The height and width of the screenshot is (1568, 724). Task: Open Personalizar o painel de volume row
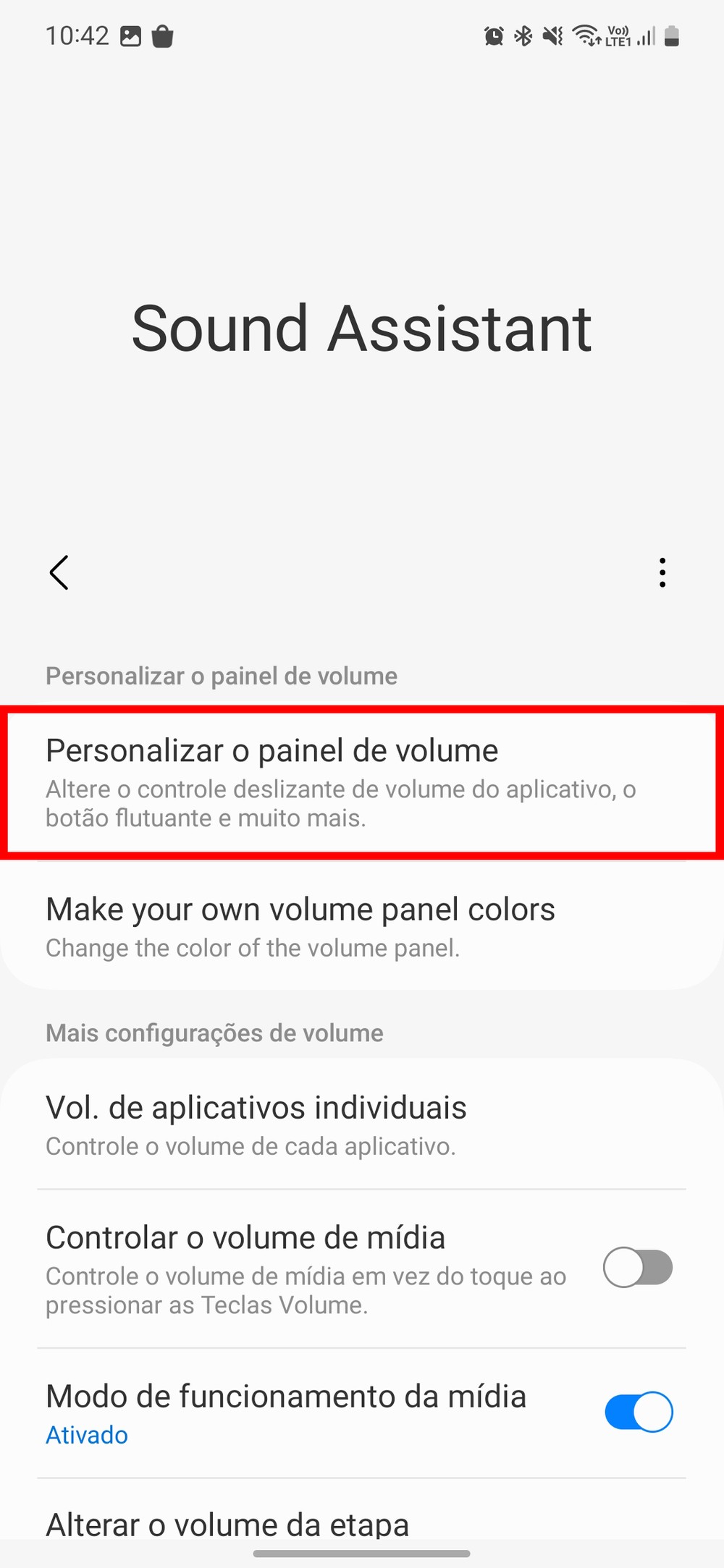point(361,782)
